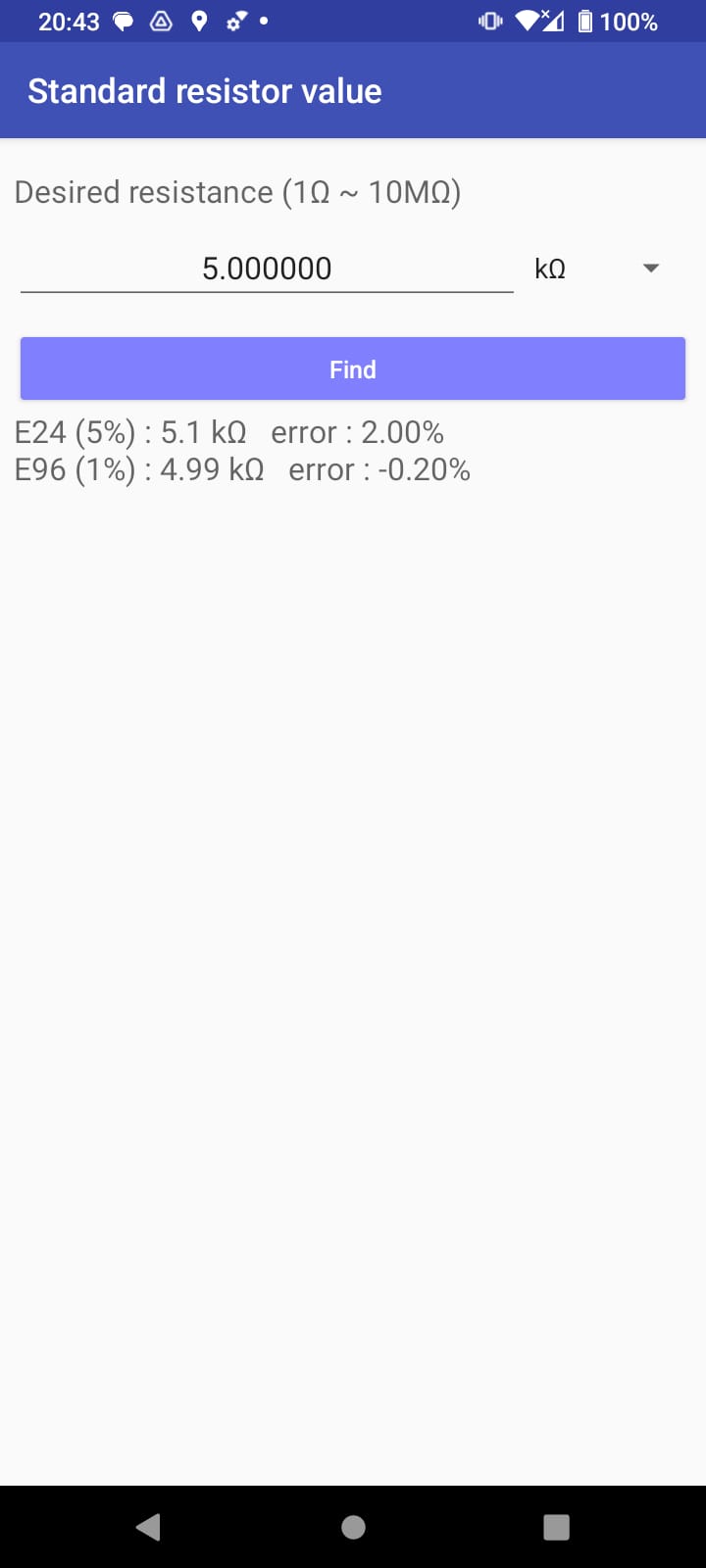The image size is (706, 1568).
Task: Tap the desired resistance input field
Action: coord(267,269)
